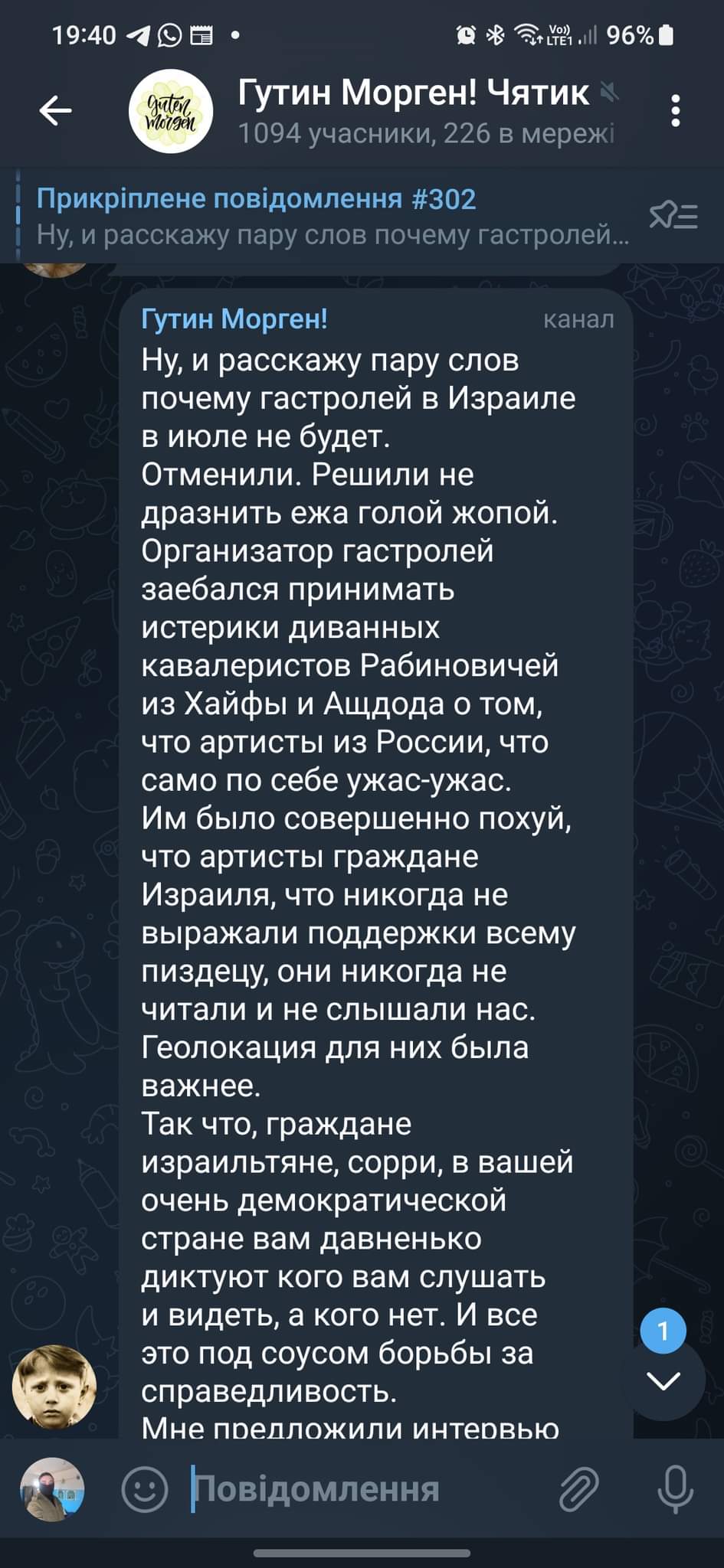This screenshot has width=724, height=1568.
Task: Open the emoji picker
Action: pyautogui.click(x=144, y=1489)
